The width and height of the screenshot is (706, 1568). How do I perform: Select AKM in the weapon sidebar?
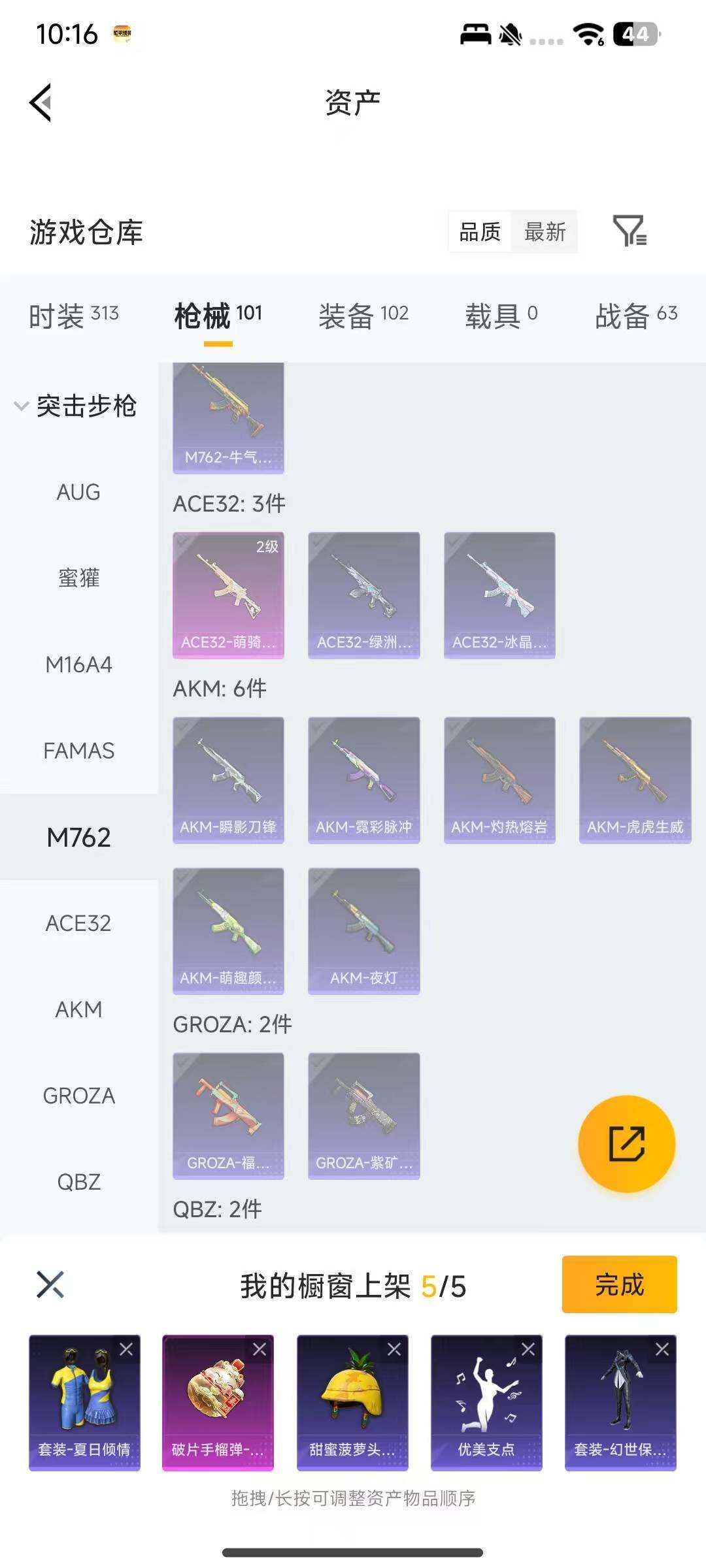click(78, 1009)
